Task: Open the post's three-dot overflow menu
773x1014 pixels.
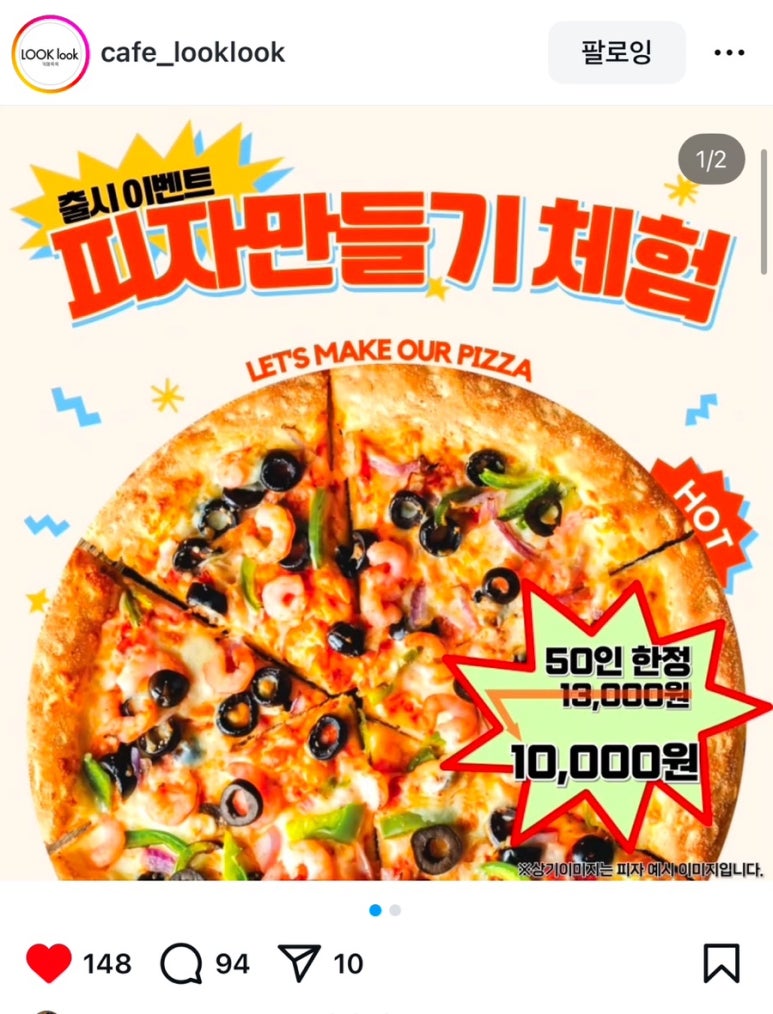Action: click(x=729, y=53)
